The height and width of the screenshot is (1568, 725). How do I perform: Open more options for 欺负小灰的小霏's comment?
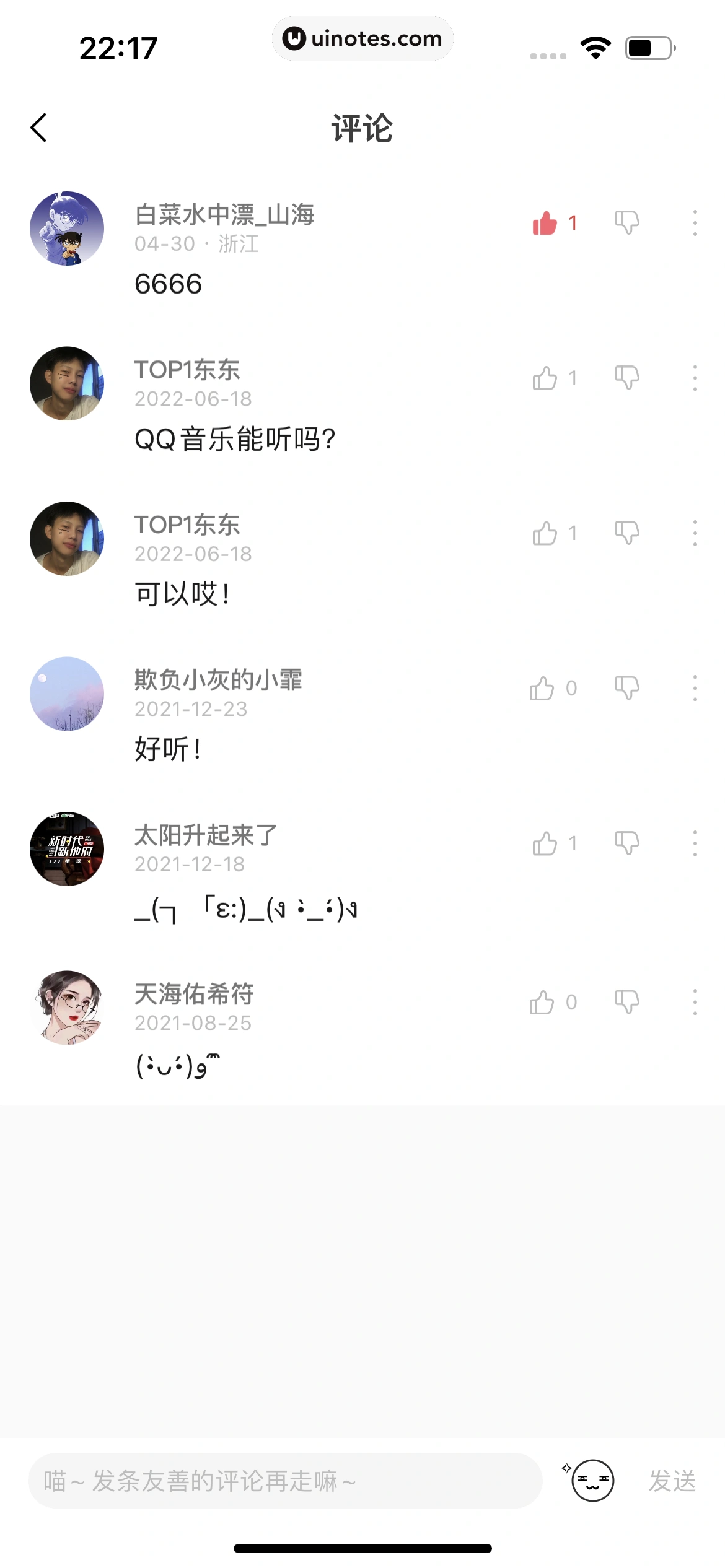click(x=695, y=688)
